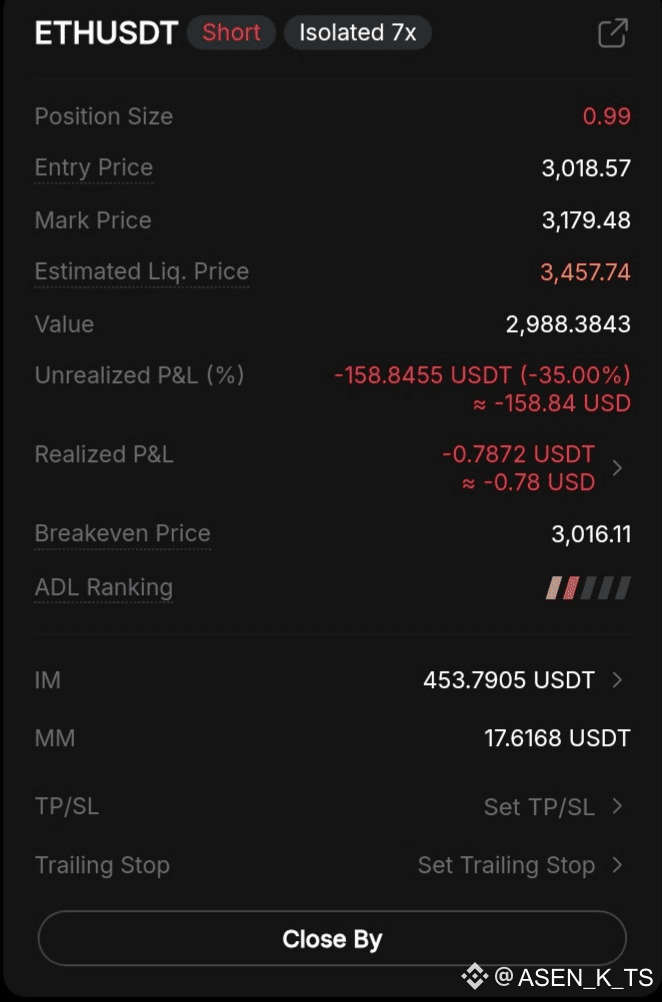Set TP/SL for this position
This screenshot has height=1002, width=662.
pos(553,806)
